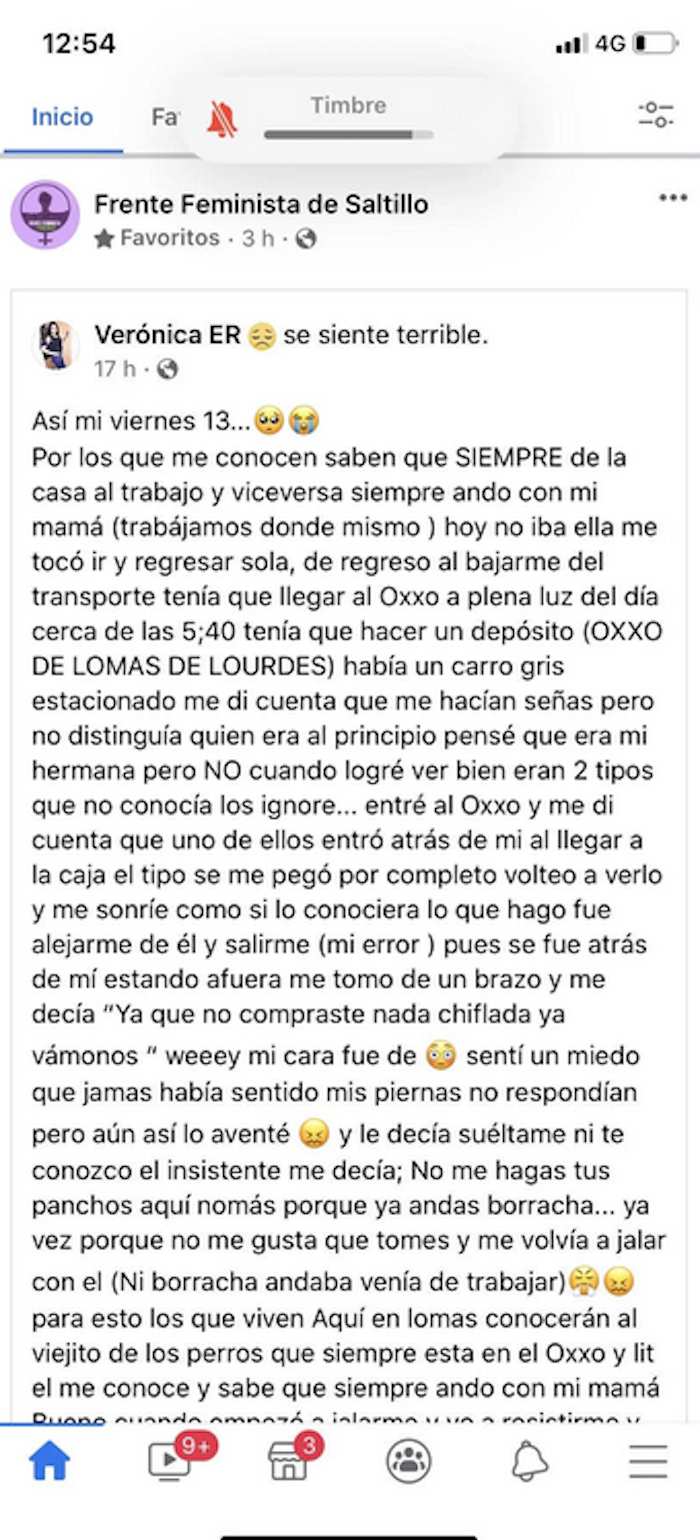Open the hamburger menu tab
This screenshot has height=1540, width=700.
click(648, 1461)
